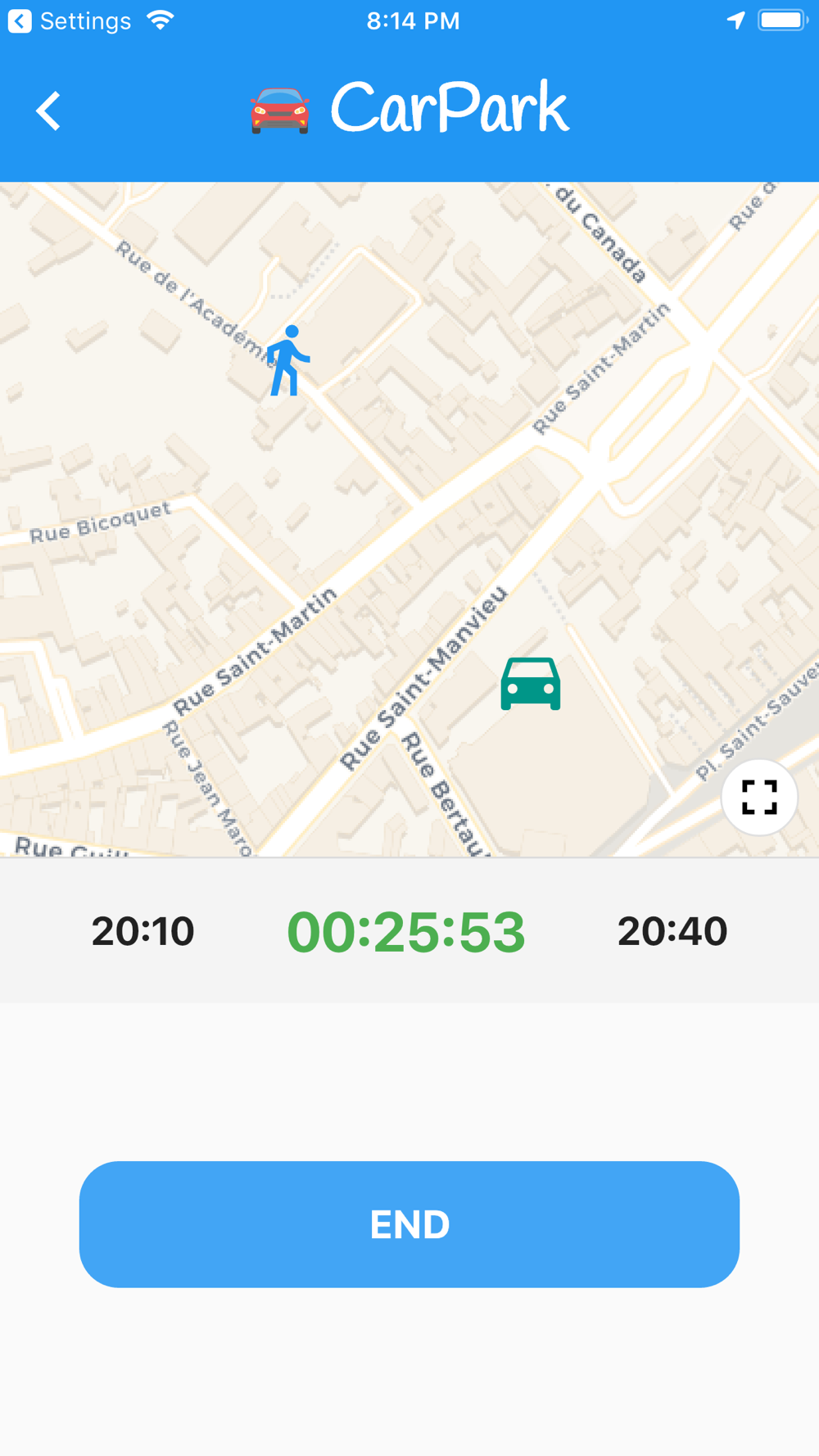This screenshot has width=819, height=1456.
Task: Tap the parked car marker on map
Action: 531,684
